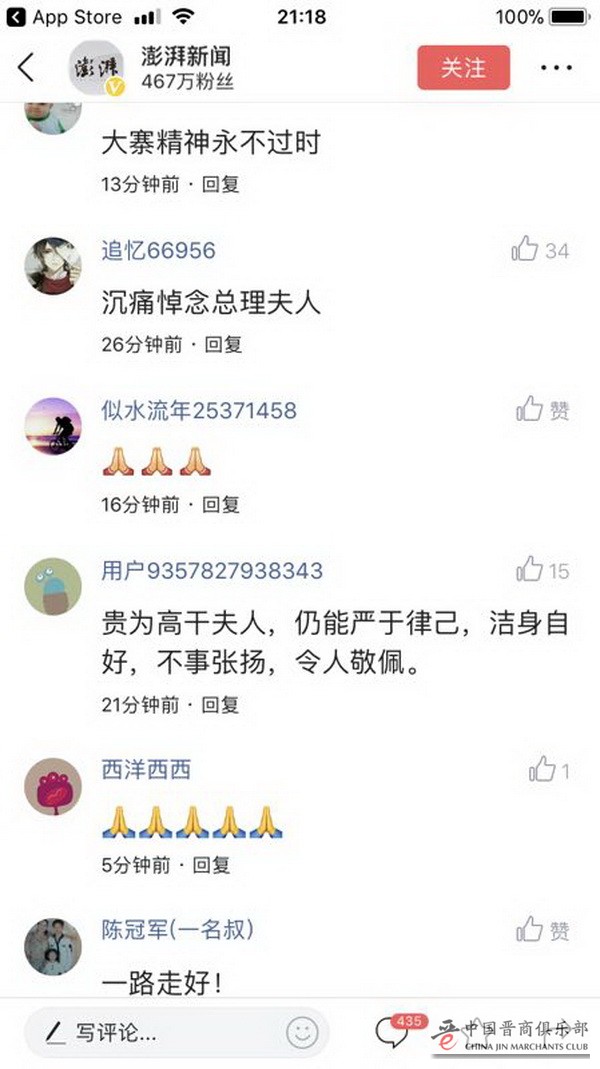
Task: Reply to 似水流年25371458's comment
Action: click(222, 505)
